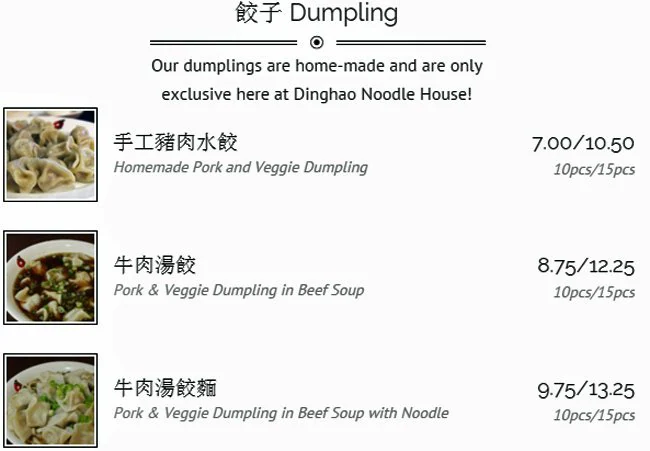Enlarge the Beef Soup with Noodle dumpling photo
The width and height of the screenshot is (650, 451).
click(x=50, y=400)
